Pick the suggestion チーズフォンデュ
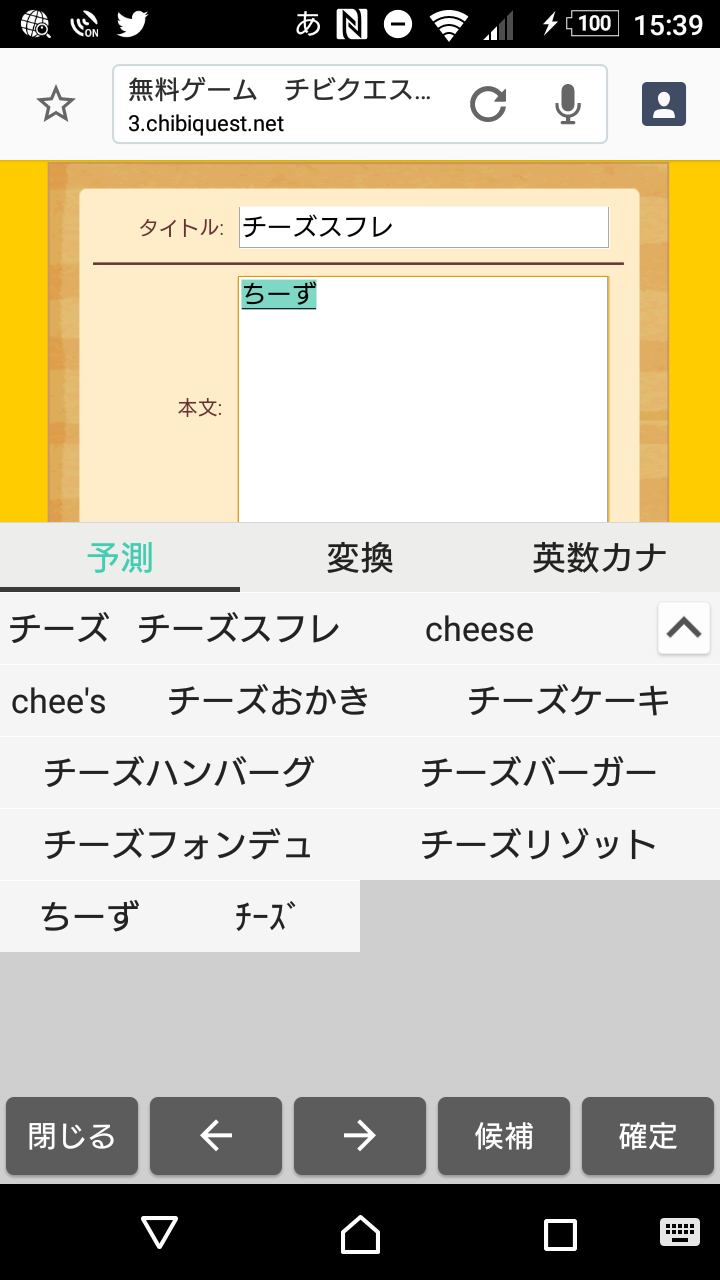The height and width of the screenshot is (1280, 720). (178, 845)
